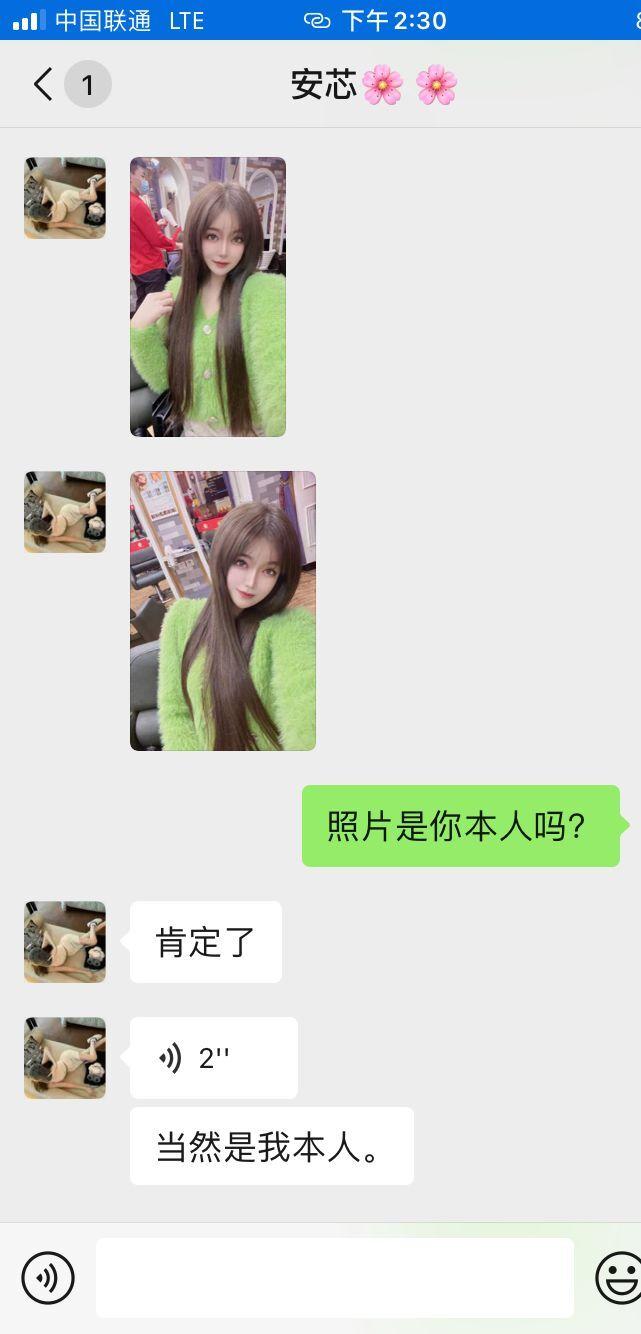The height and width of the screenshot is (1334, 641).
Task: Play the 2-second voice message
Action: [213, 1058]
